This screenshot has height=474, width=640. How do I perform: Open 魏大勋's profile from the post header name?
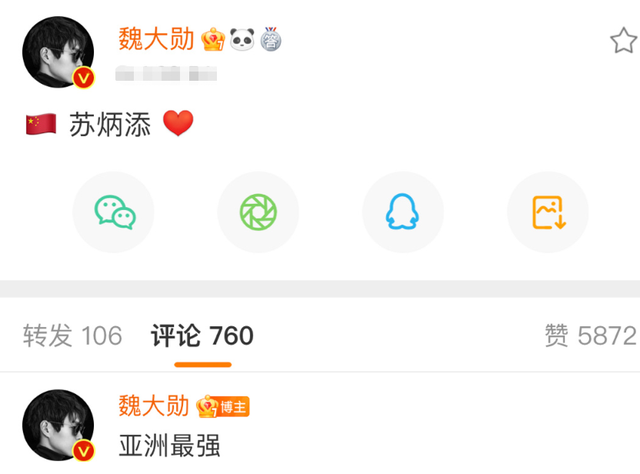point(157,39)
